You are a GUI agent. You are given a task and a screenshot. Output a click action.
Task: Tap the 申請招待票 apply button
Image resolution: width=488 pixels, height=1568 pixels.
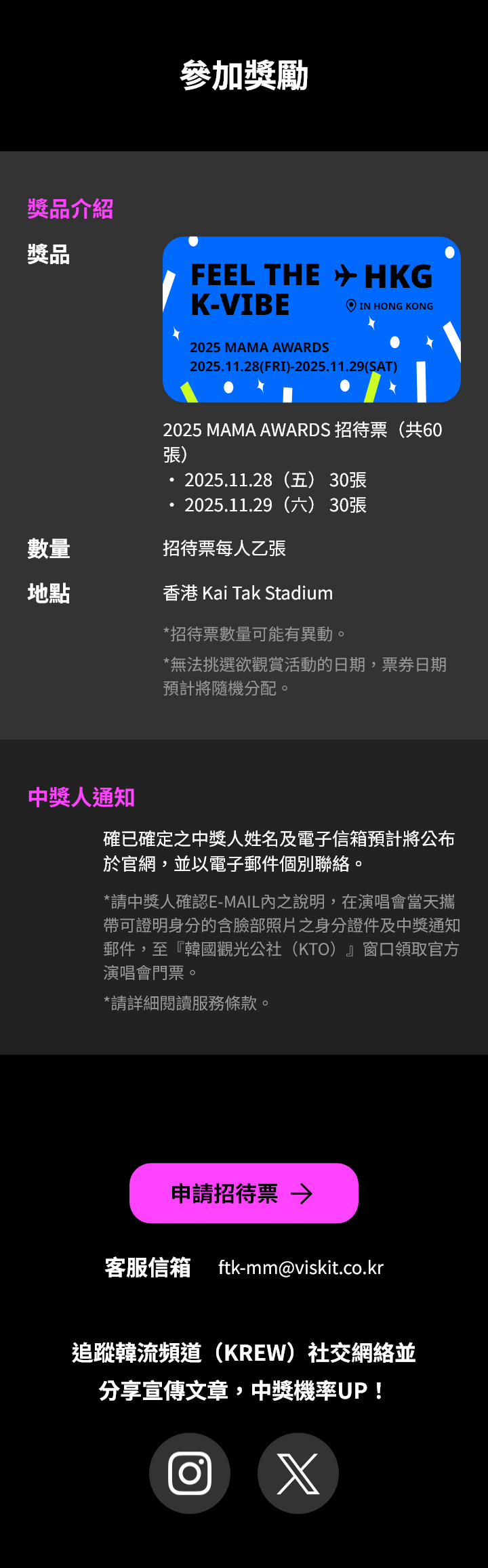coord(244,1193)
